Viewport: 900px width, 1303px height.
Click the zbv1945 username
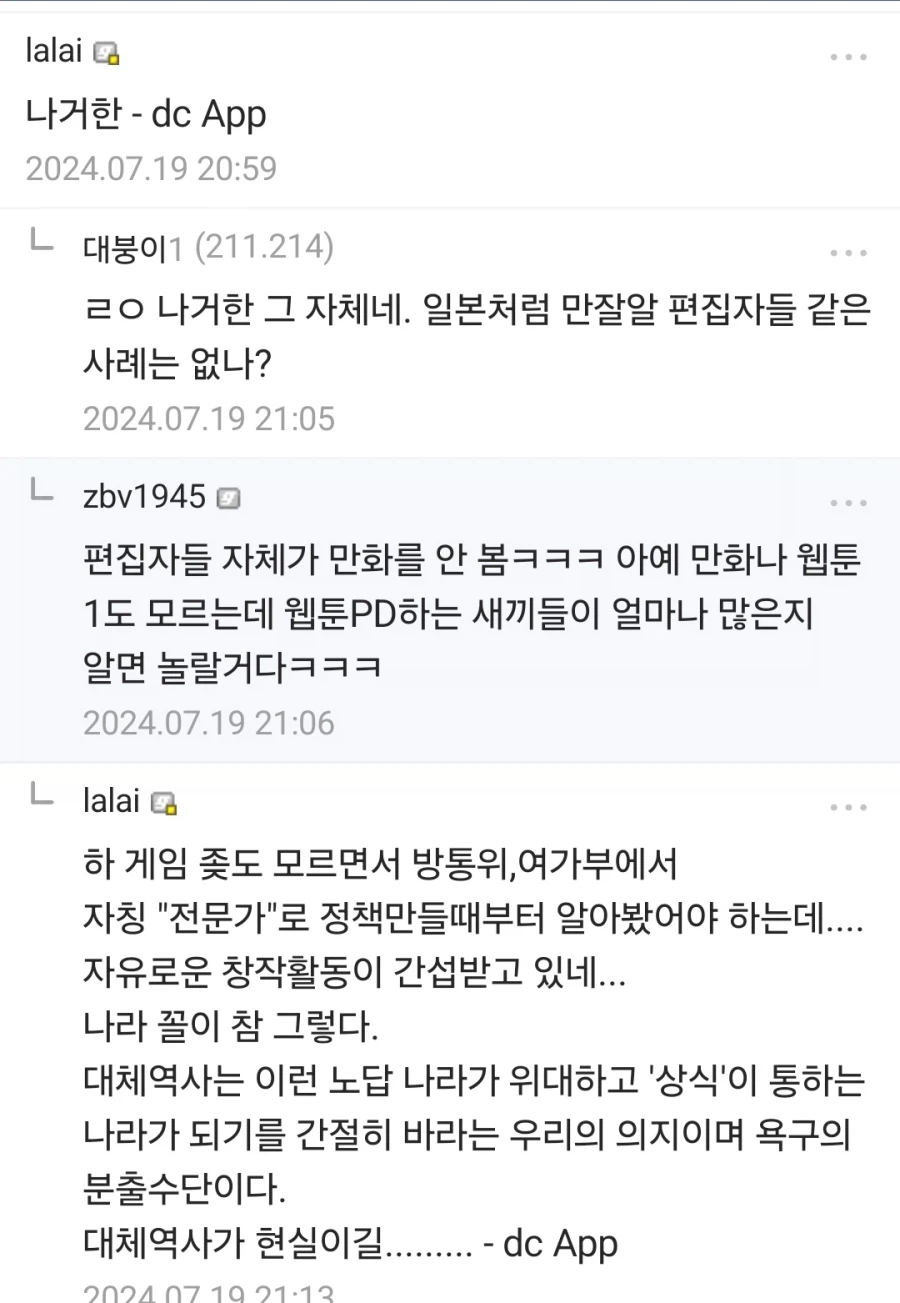pyautogui.click(x=144, y=497)
